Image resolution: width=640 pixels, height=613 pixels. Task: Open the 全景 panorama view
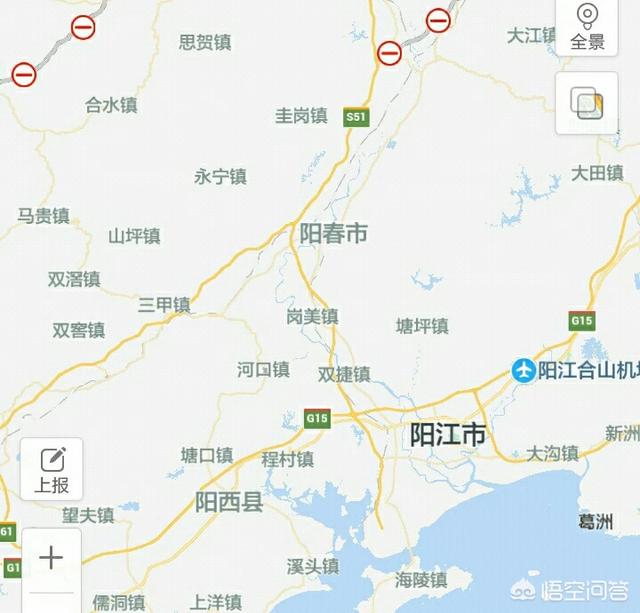tap(587, 28)
